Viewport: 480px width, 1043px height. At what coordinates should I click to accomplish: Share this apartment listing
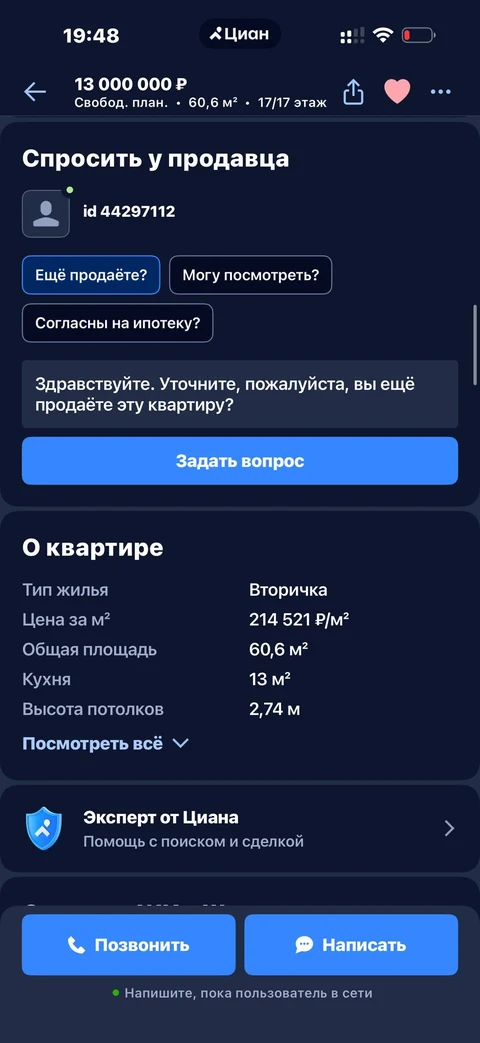[354, 92]
